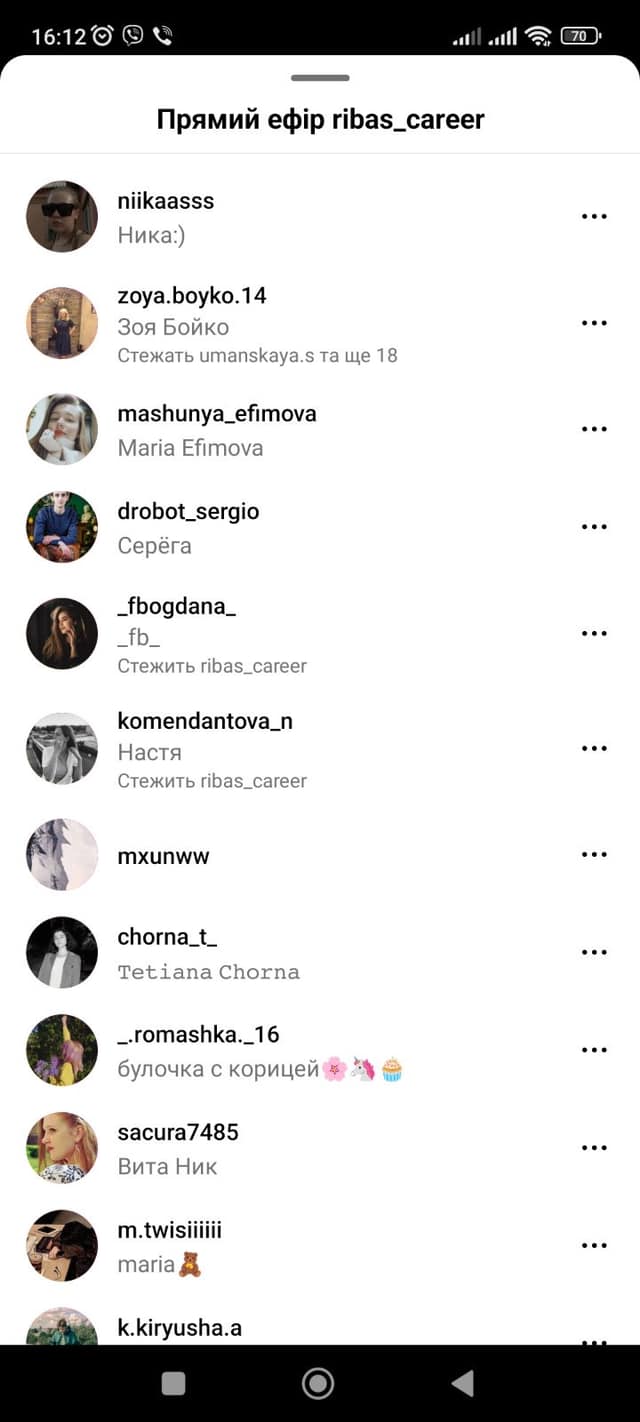Open three-dot menu next to mashunya_efimova
Viewport: 640px width, 1422px height.
click(594, 429)
